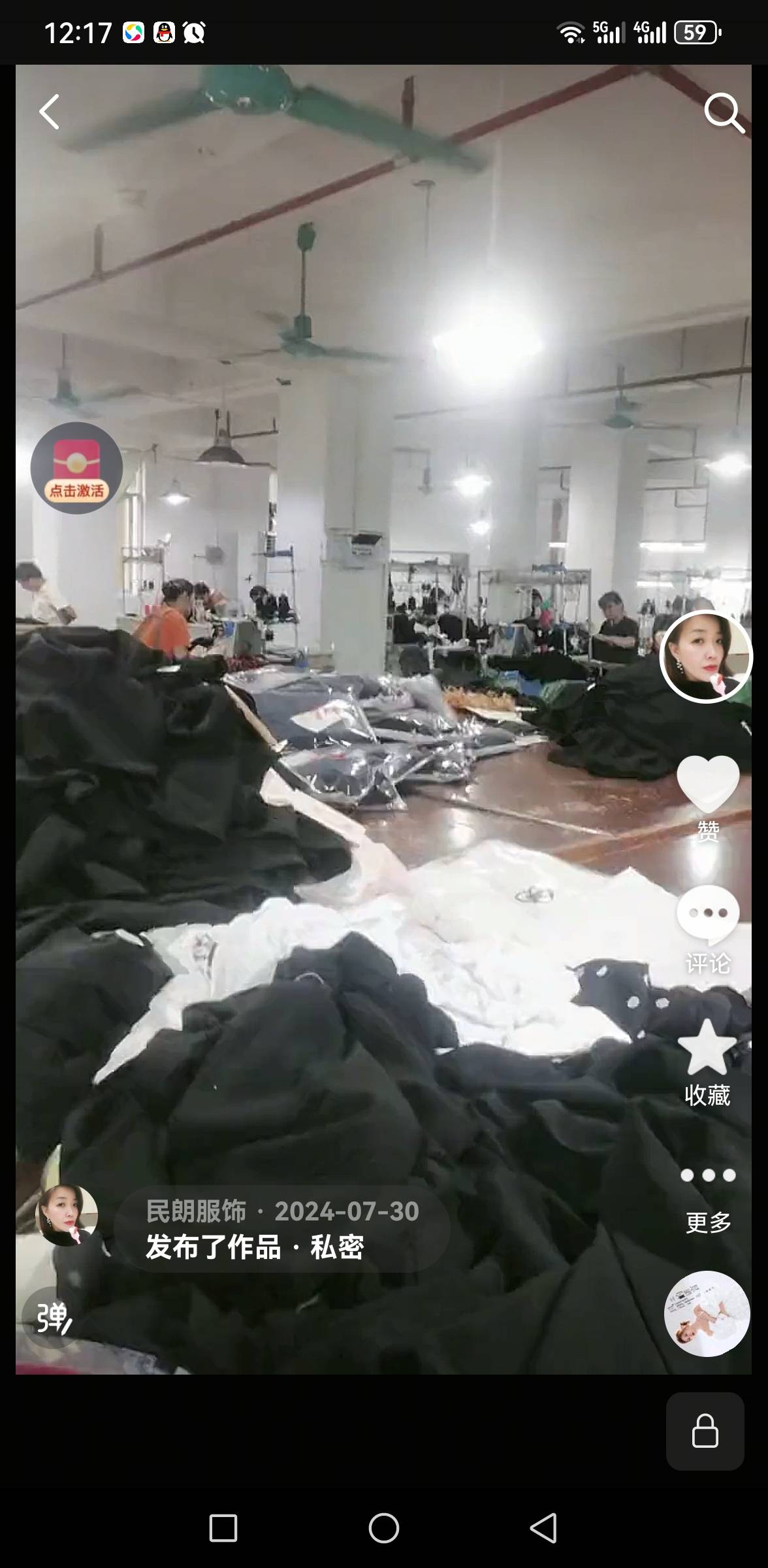Like this video with the 赞 heart

coord(707,784)
